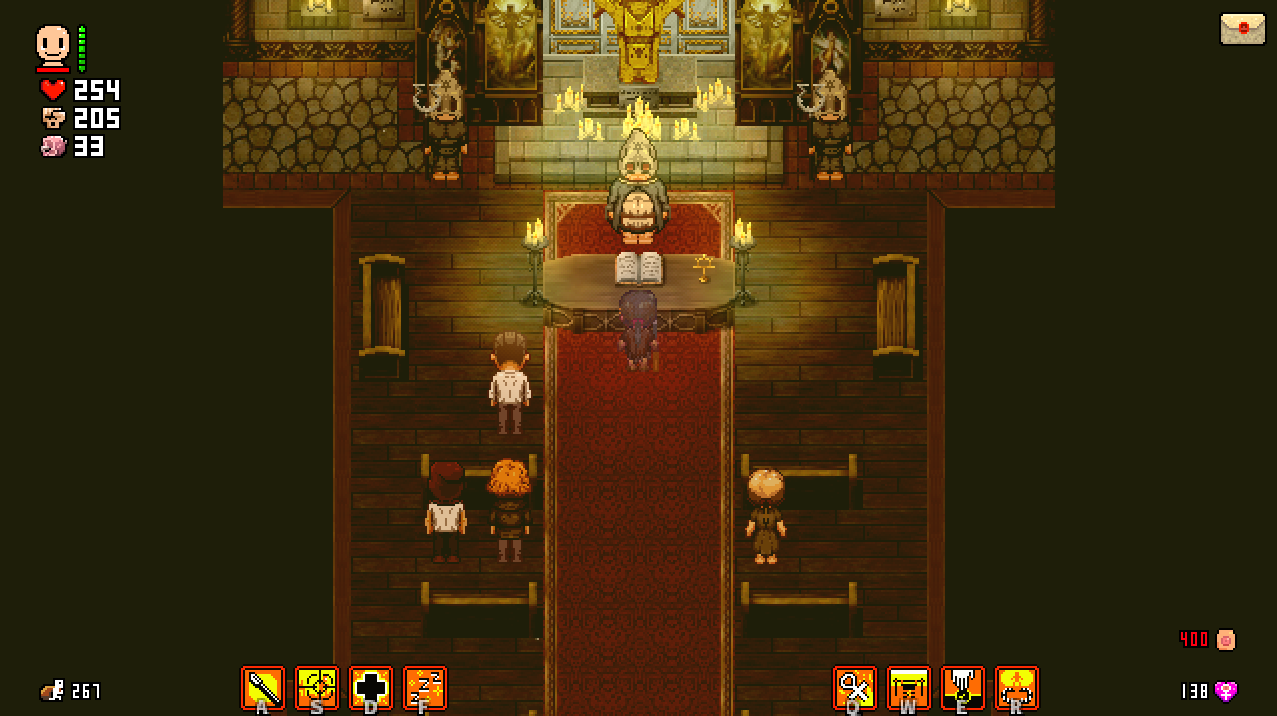Viewport: 1277px width, 716px height.
Task: Activate the skill on slot W
Action: 909,687
